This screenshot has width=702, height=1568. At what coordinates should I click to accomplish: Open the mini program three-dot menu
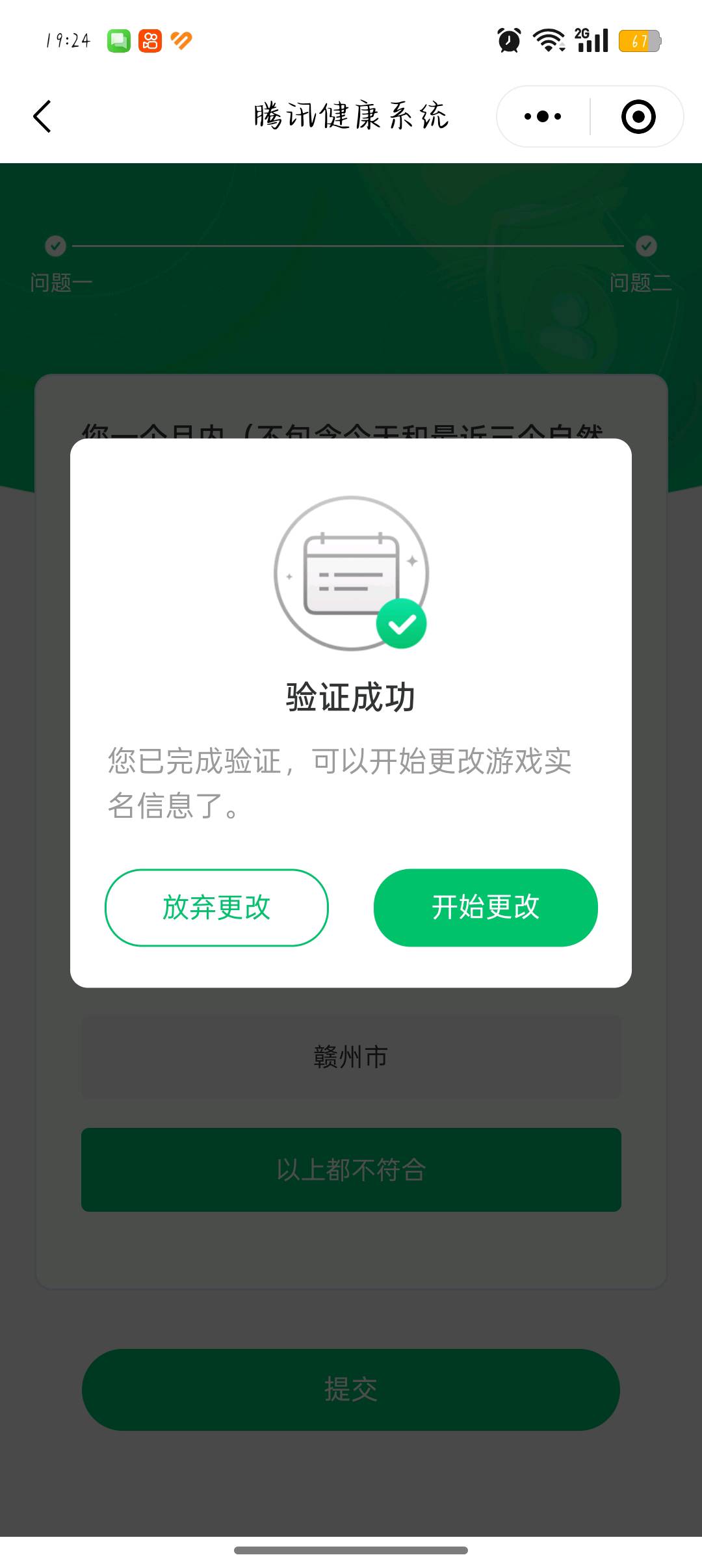tap(543, 117)
